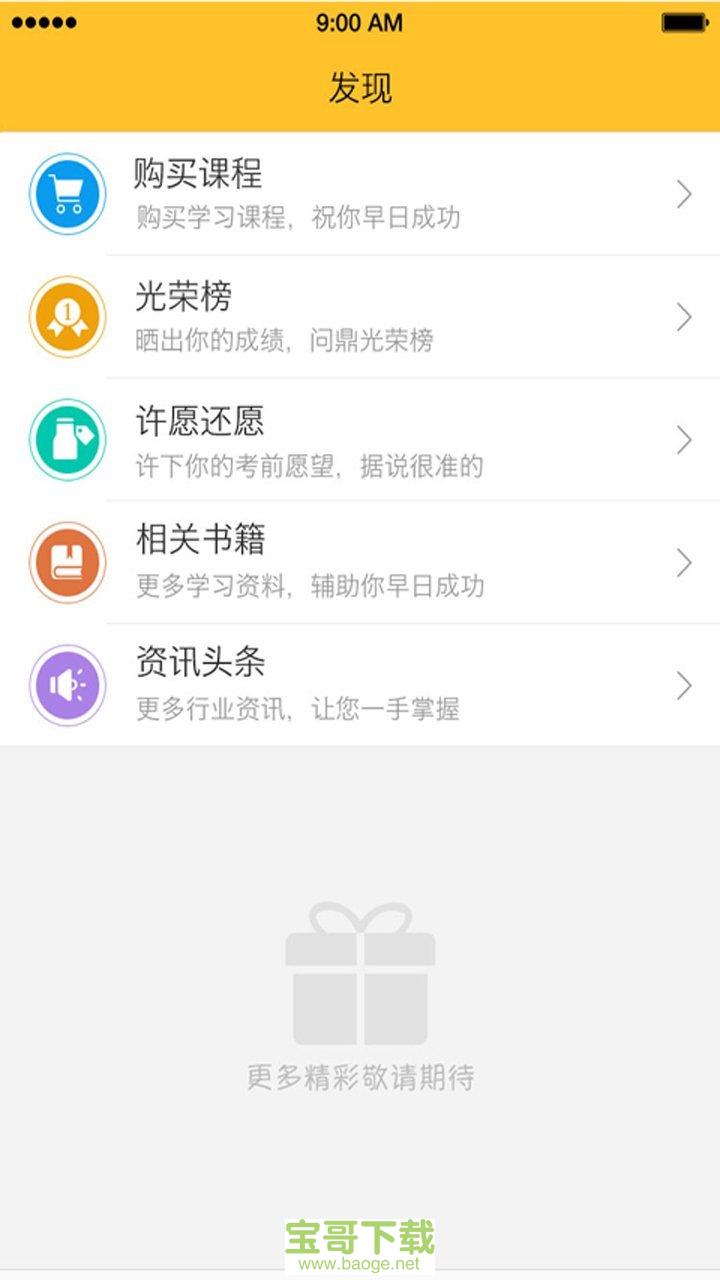Image resolution: width=720 pixels, height=1280 pixels.
Task: Click the gray gift box placeholder graphic
Action: click(x=360, y=965)
